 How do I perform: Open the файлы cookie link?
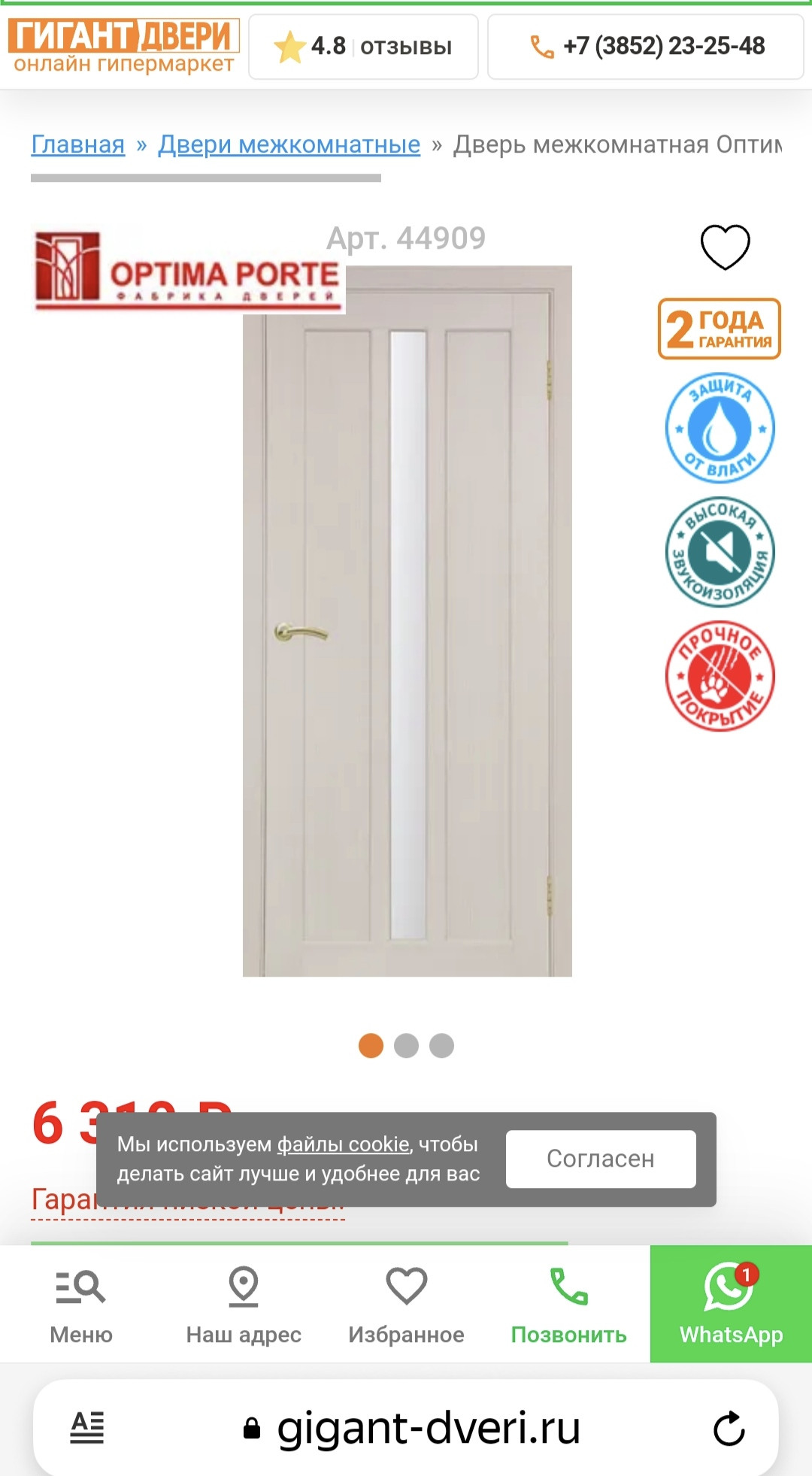[344, 1144]
